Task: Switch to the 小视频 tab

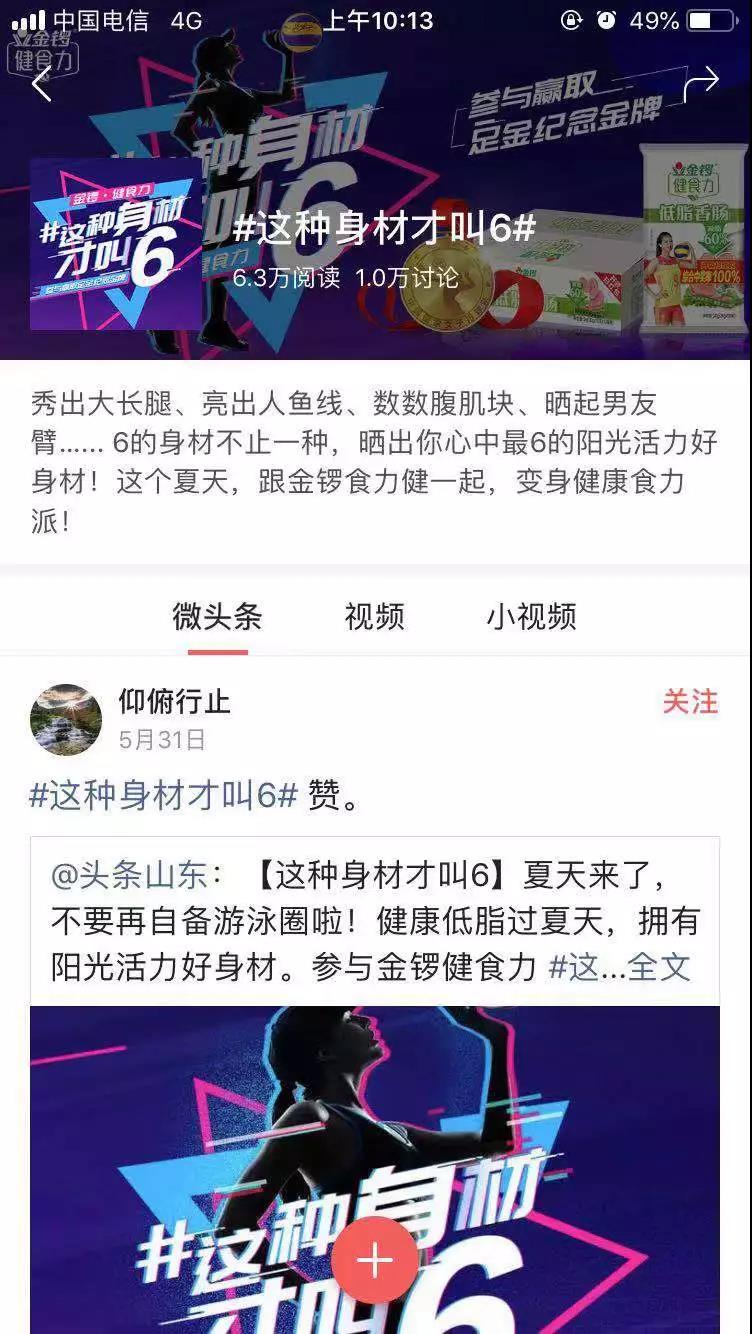Action: click(531, 616)
